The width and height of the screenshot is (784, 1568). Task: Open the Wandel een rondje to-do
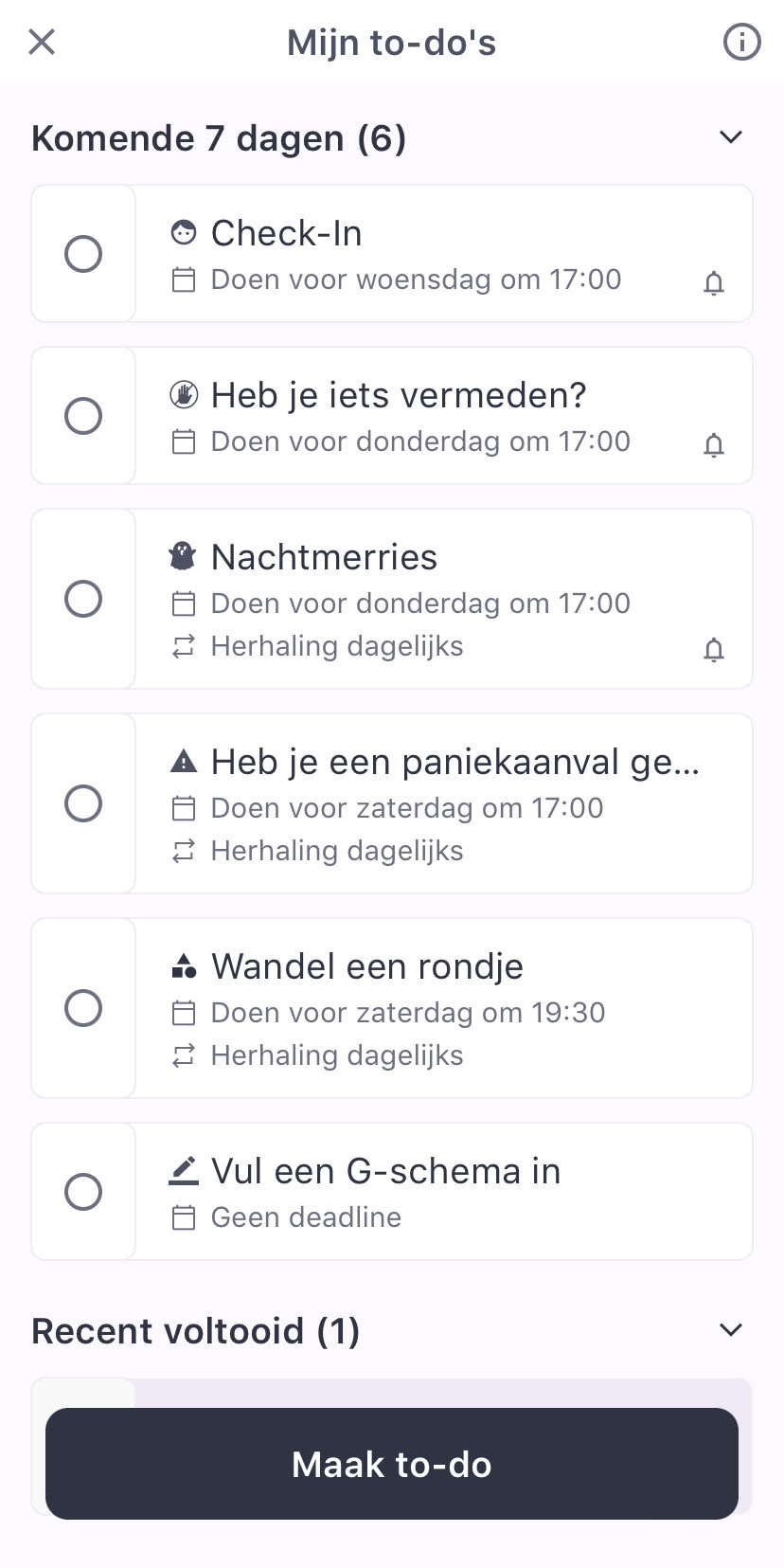444,1008
